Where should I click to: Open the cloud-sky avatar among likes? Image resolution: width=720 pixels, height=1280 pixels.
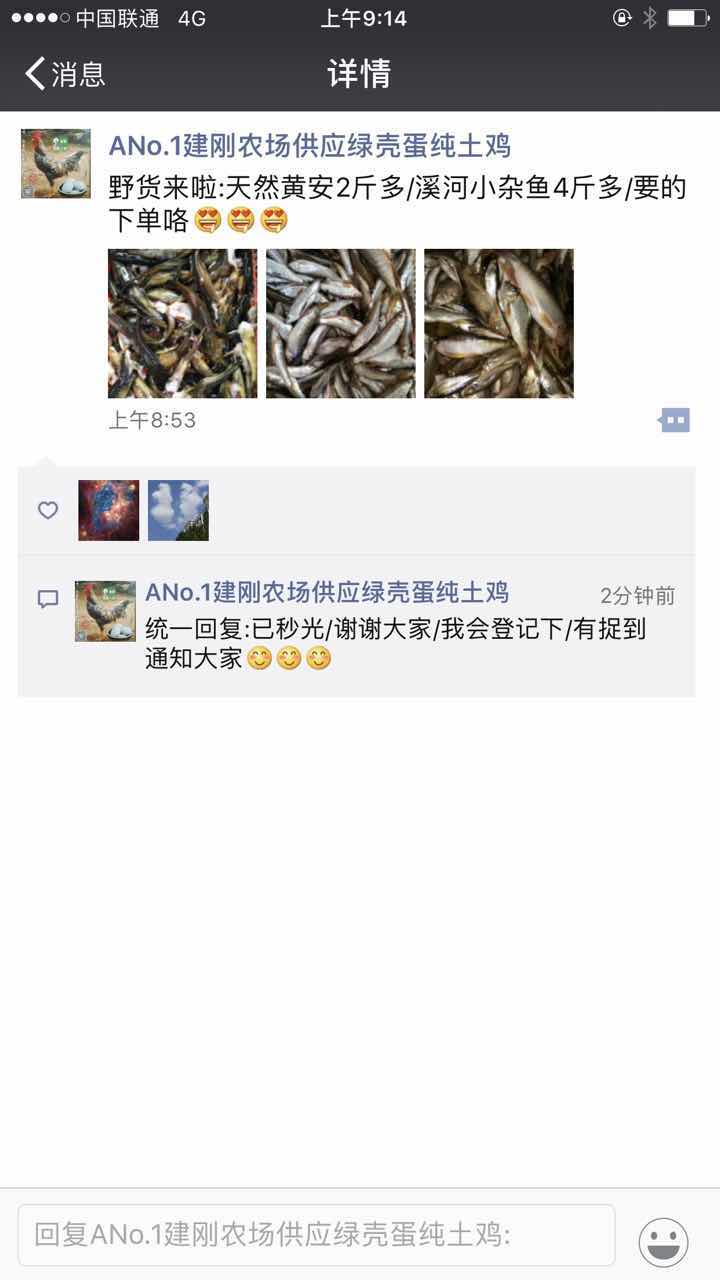(x=178, y=510)
